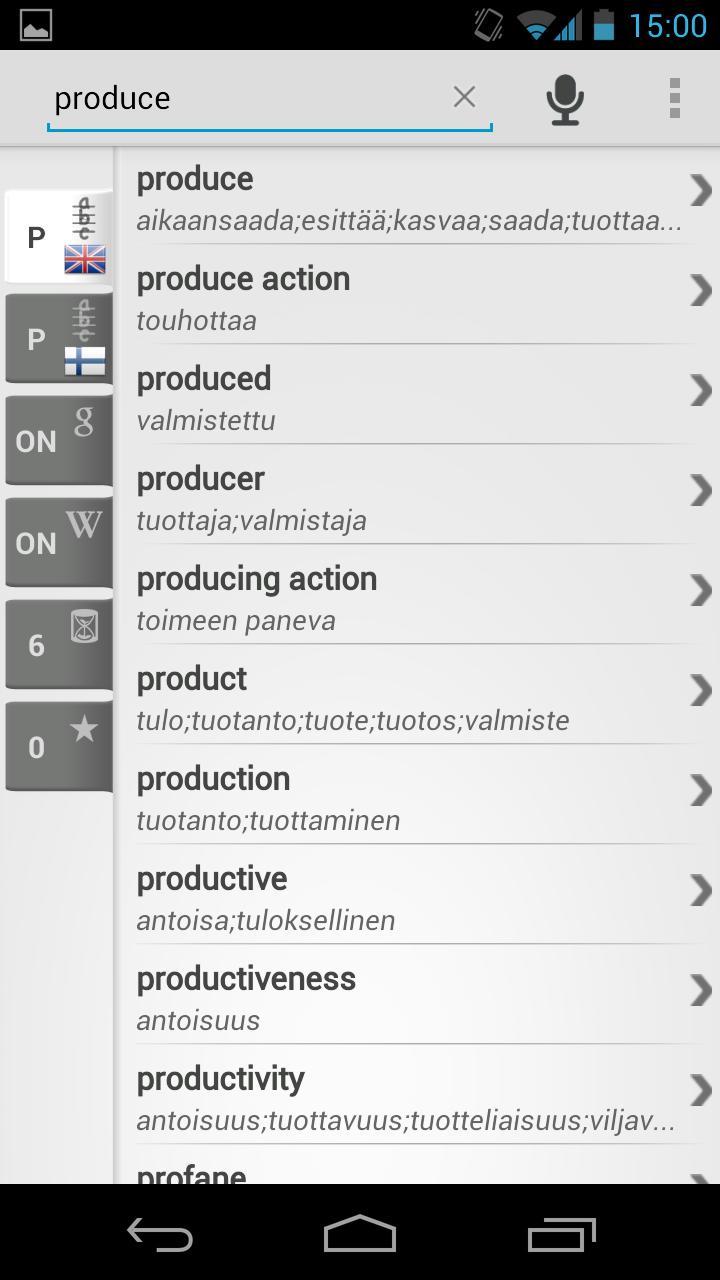Tap the gallery icon in the status bar
The height and width of the screenshot is (1280, 720).
point(36,26)
